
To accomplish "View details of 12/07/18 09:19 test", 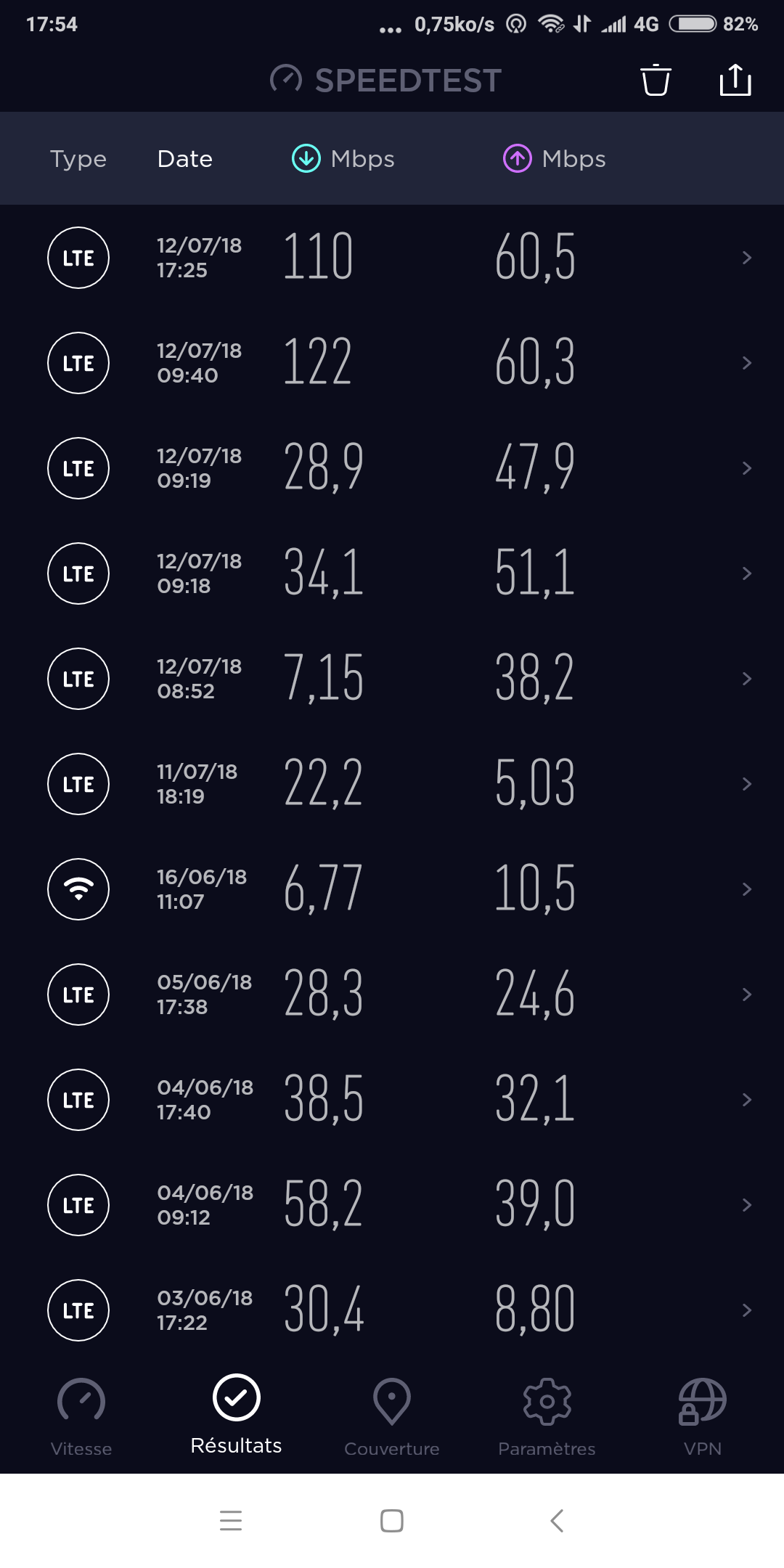I will [392, 468].
